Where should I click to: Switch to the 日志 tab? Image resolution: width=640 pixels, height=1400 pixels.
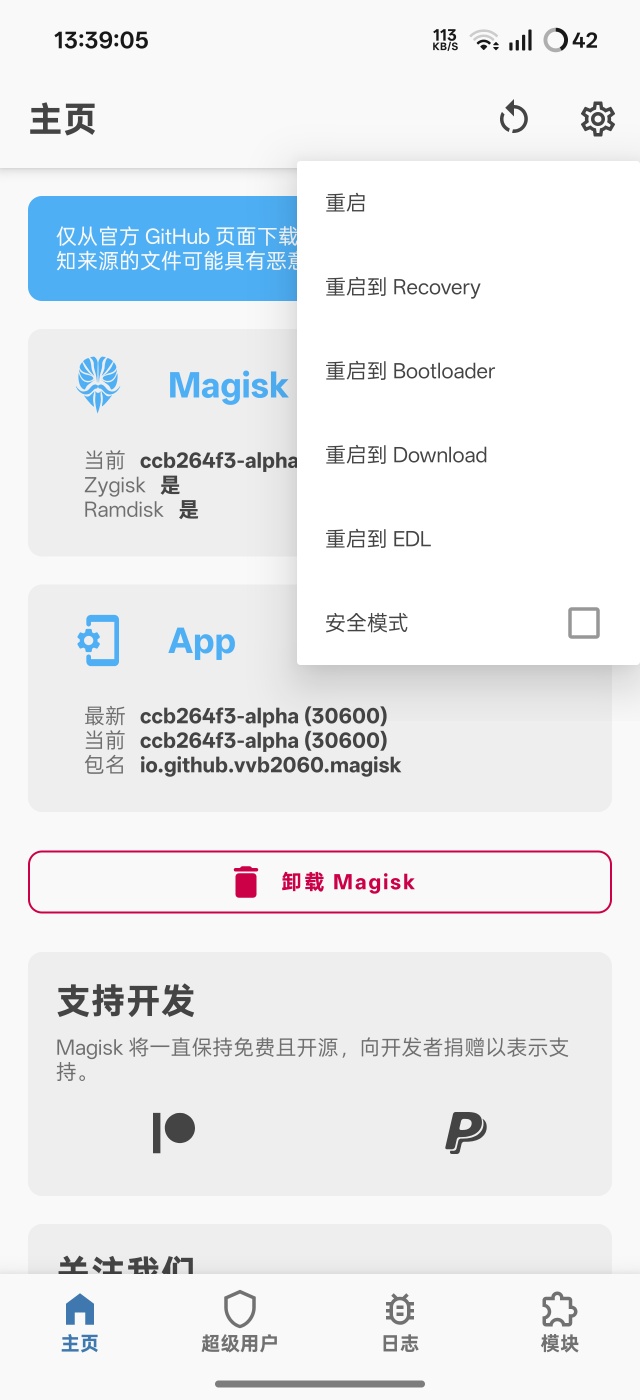click(400, 1322)
